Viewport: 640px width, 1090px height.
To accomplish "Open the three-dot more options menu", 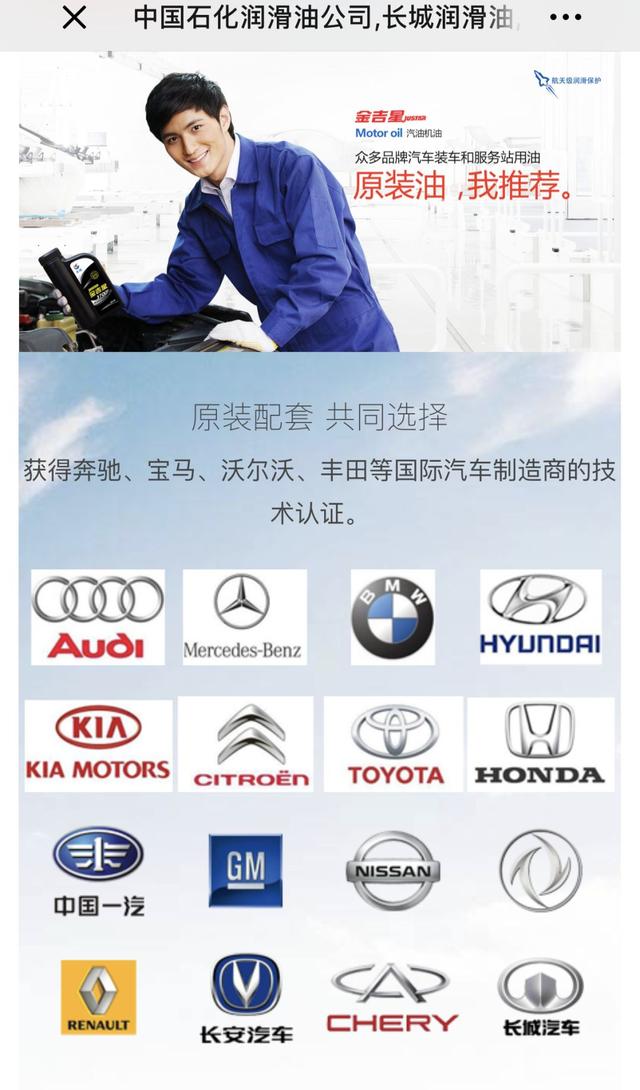I will [x=566, y=18].
